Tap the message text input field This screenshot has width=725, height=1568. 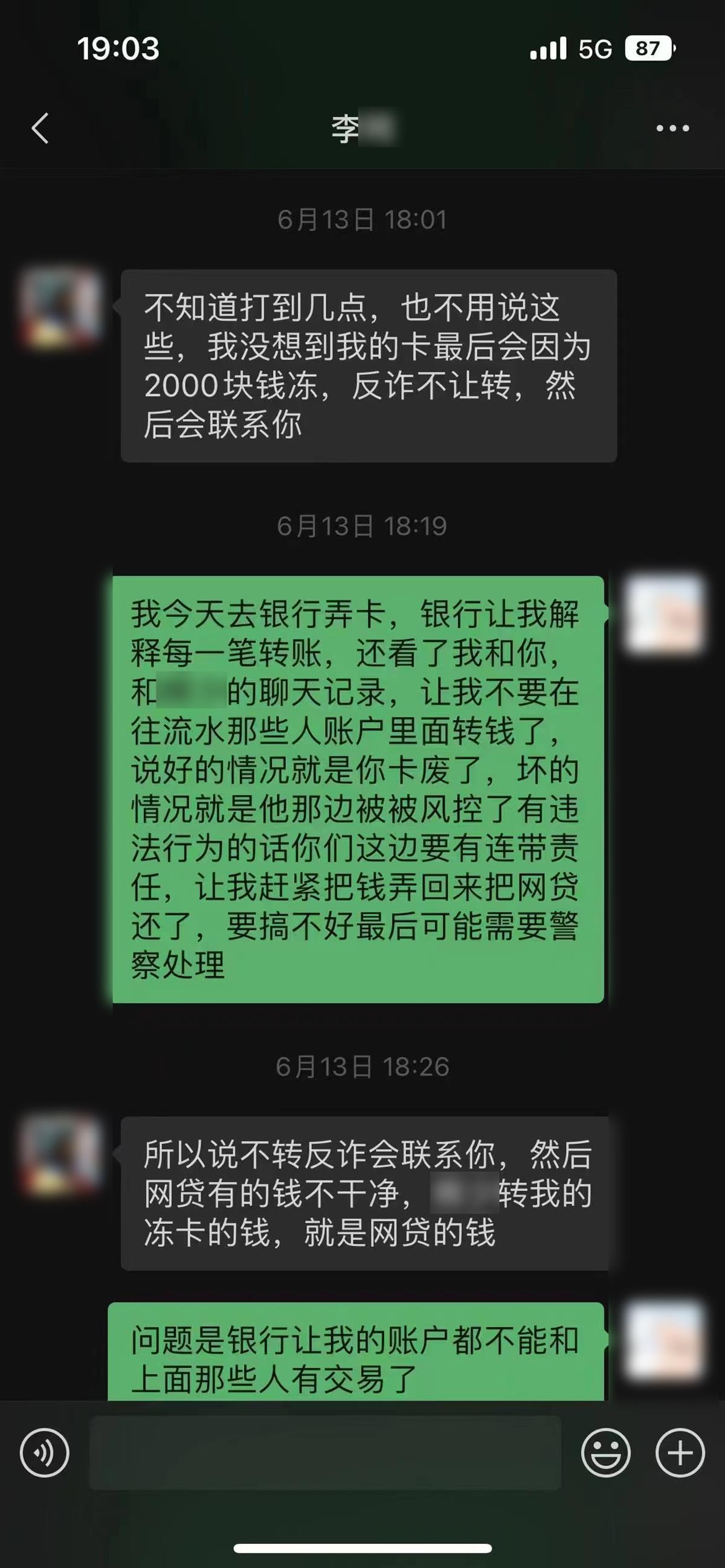click(x=324, y=1453)
